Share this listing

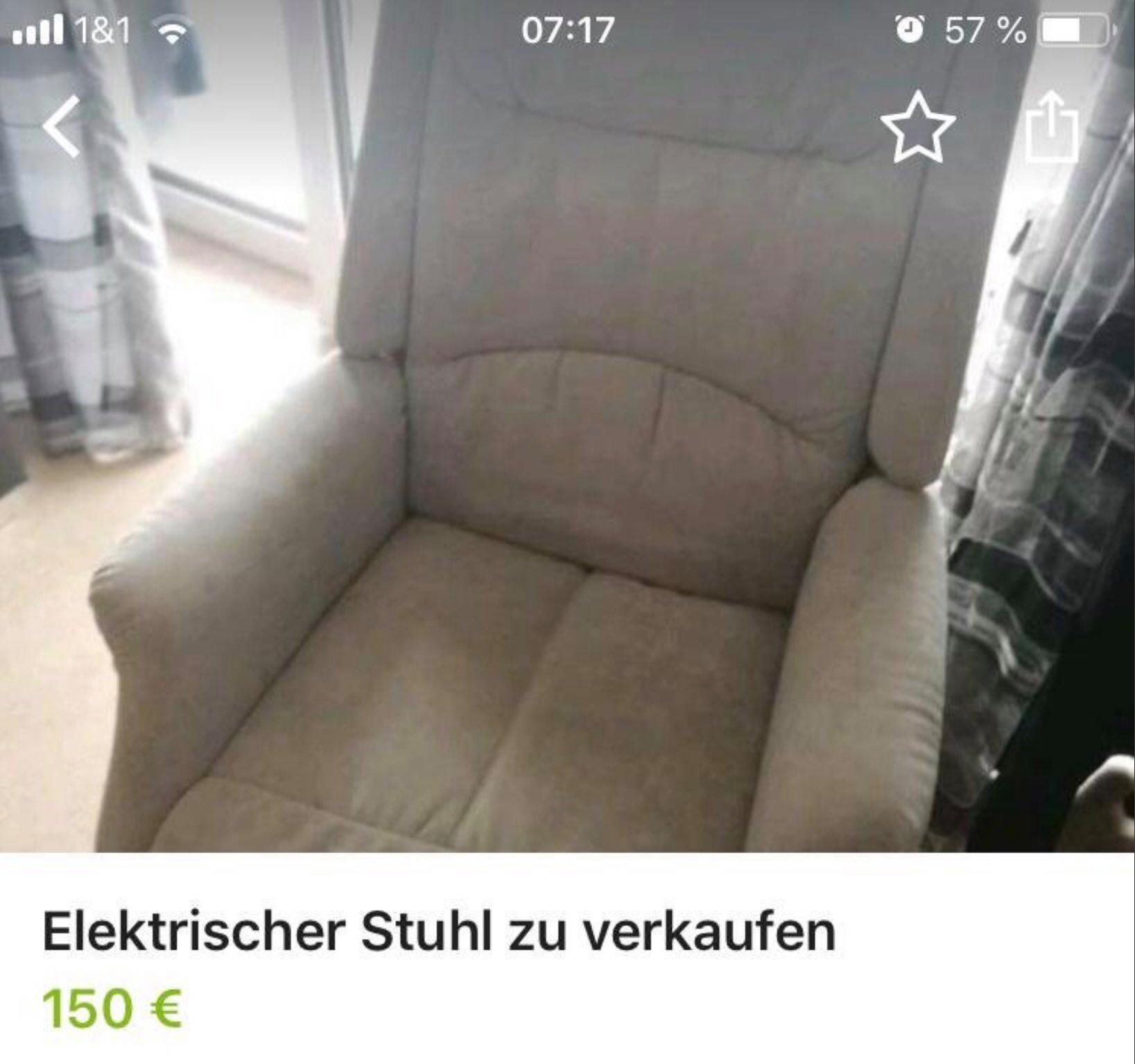coord(1052,126)
